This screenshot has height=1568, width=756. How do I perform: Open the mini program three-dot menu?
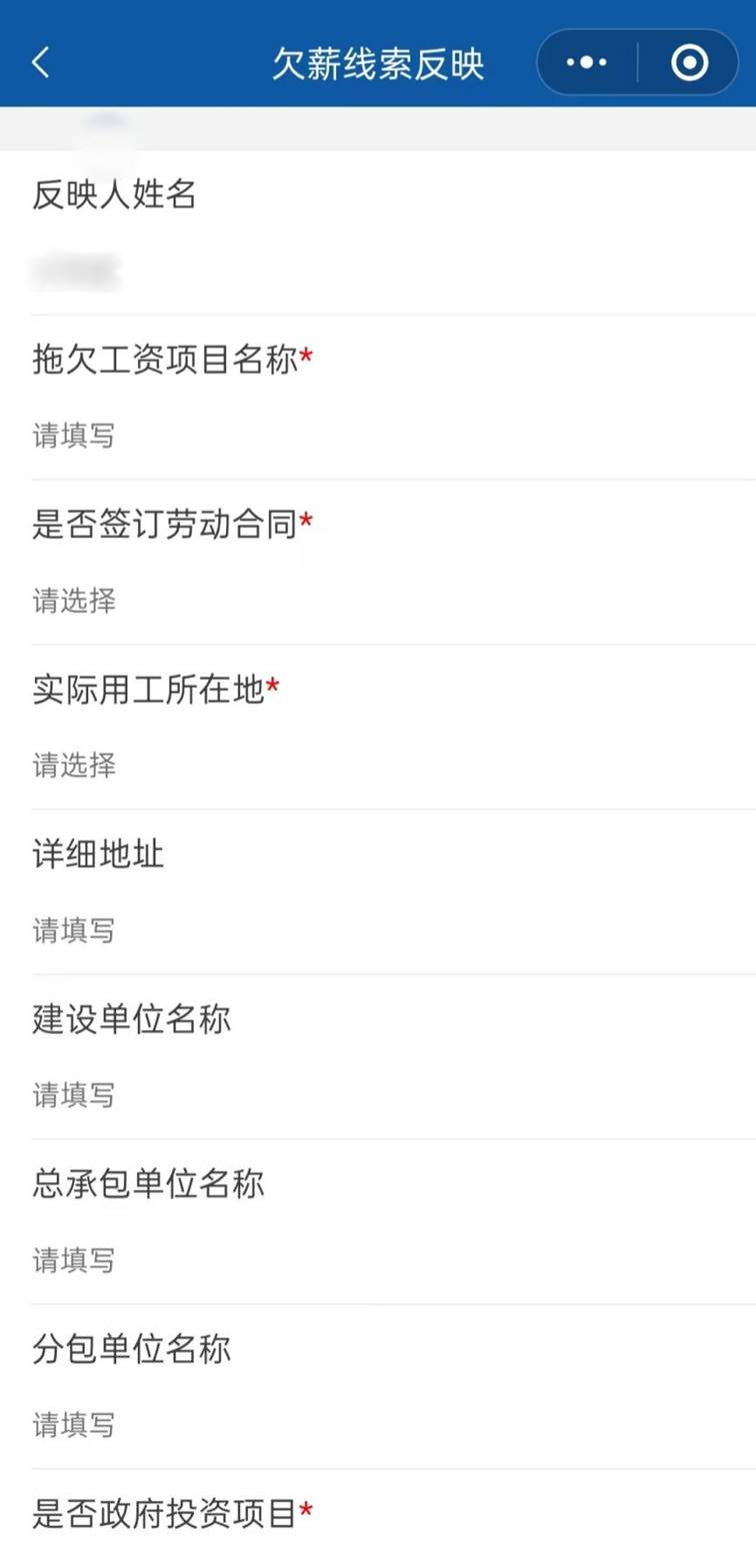tap(587, 62)
